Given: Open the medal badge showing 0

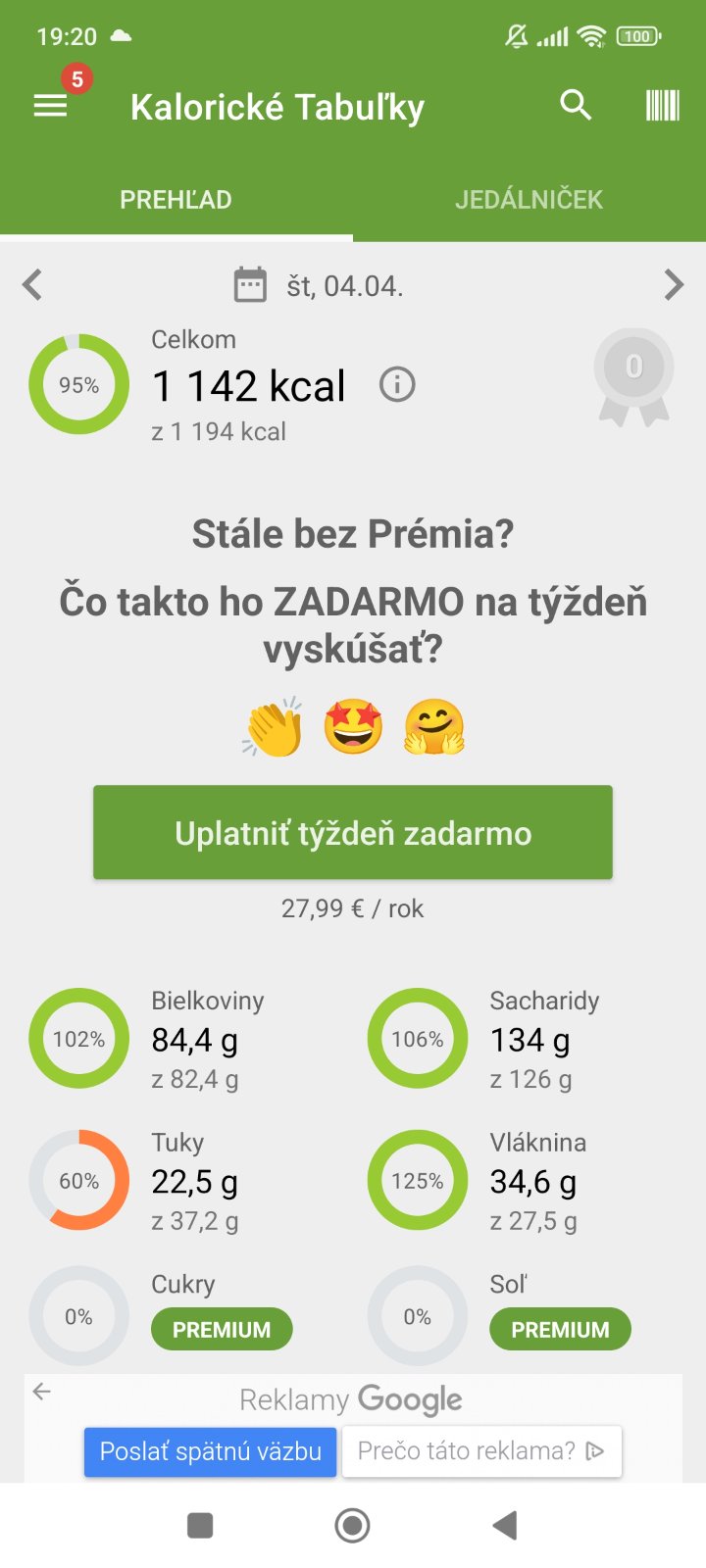Looking at the screenshot, I should [633, 375].
